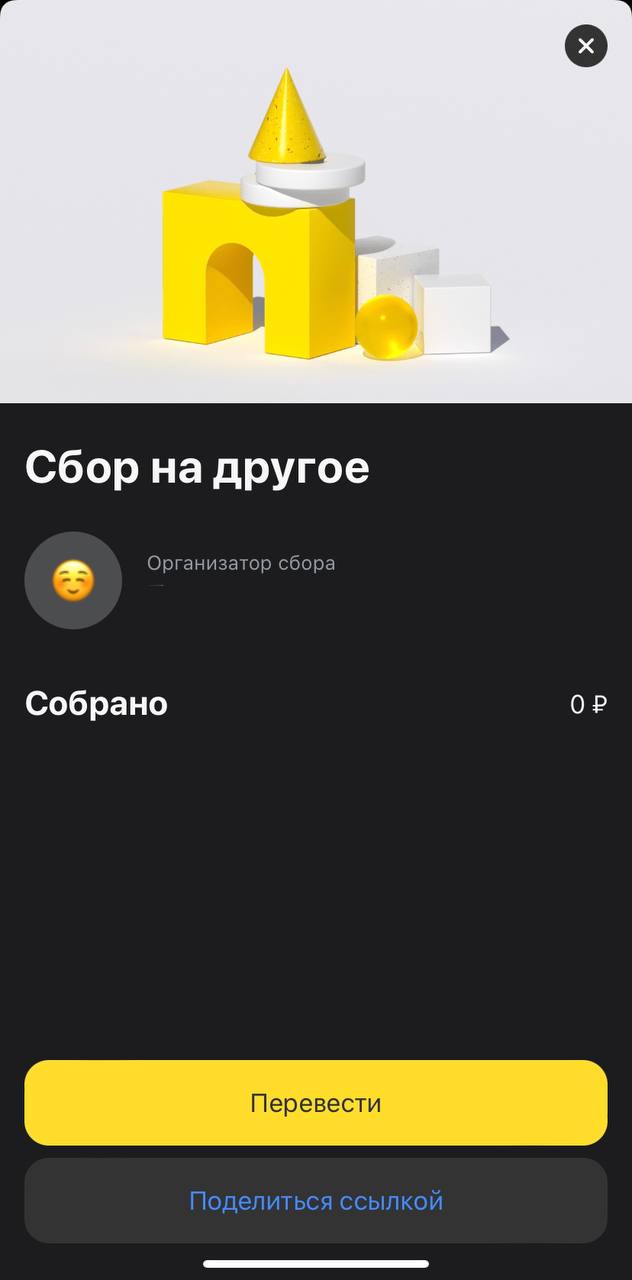Close the fundraising screen

586,46
